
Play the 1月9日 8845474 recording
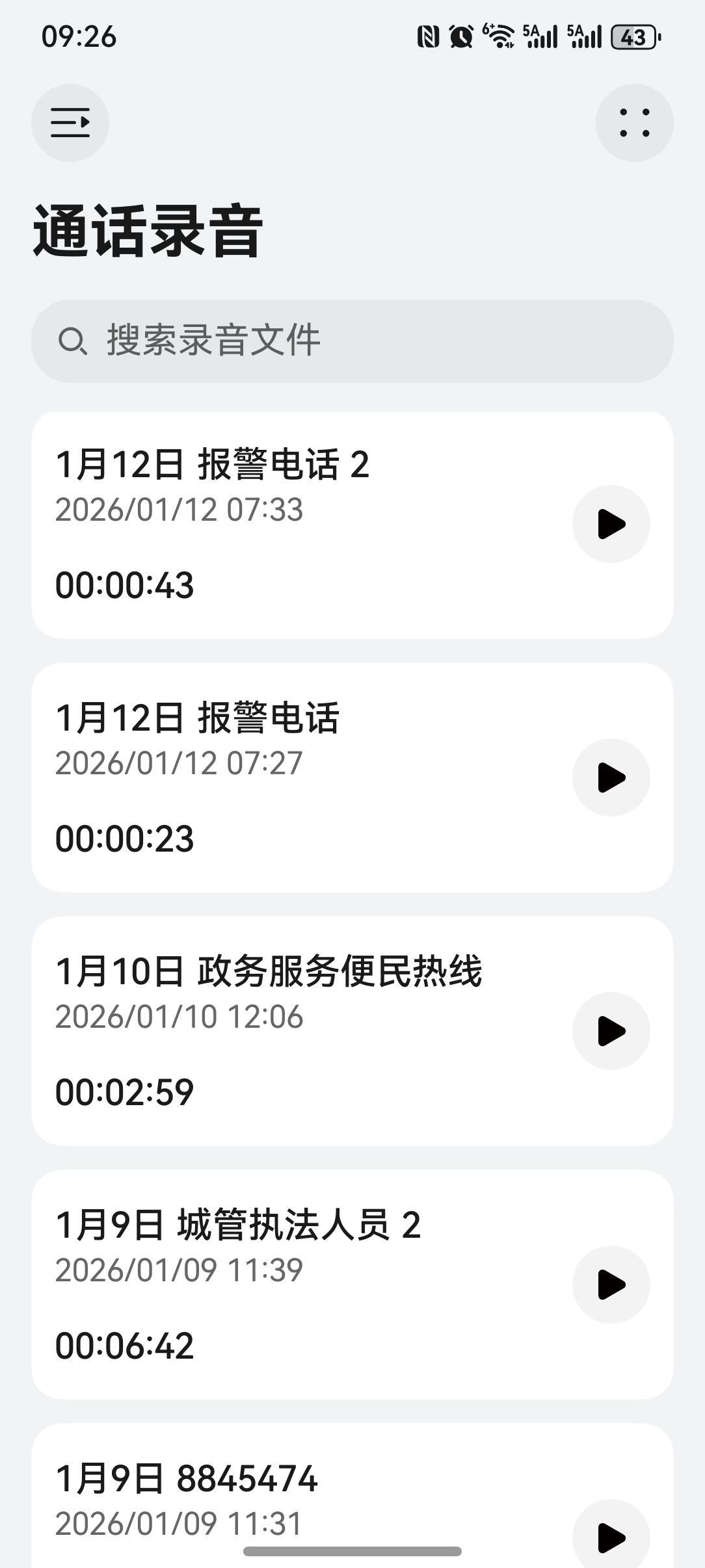click(x=611, y=1537)
